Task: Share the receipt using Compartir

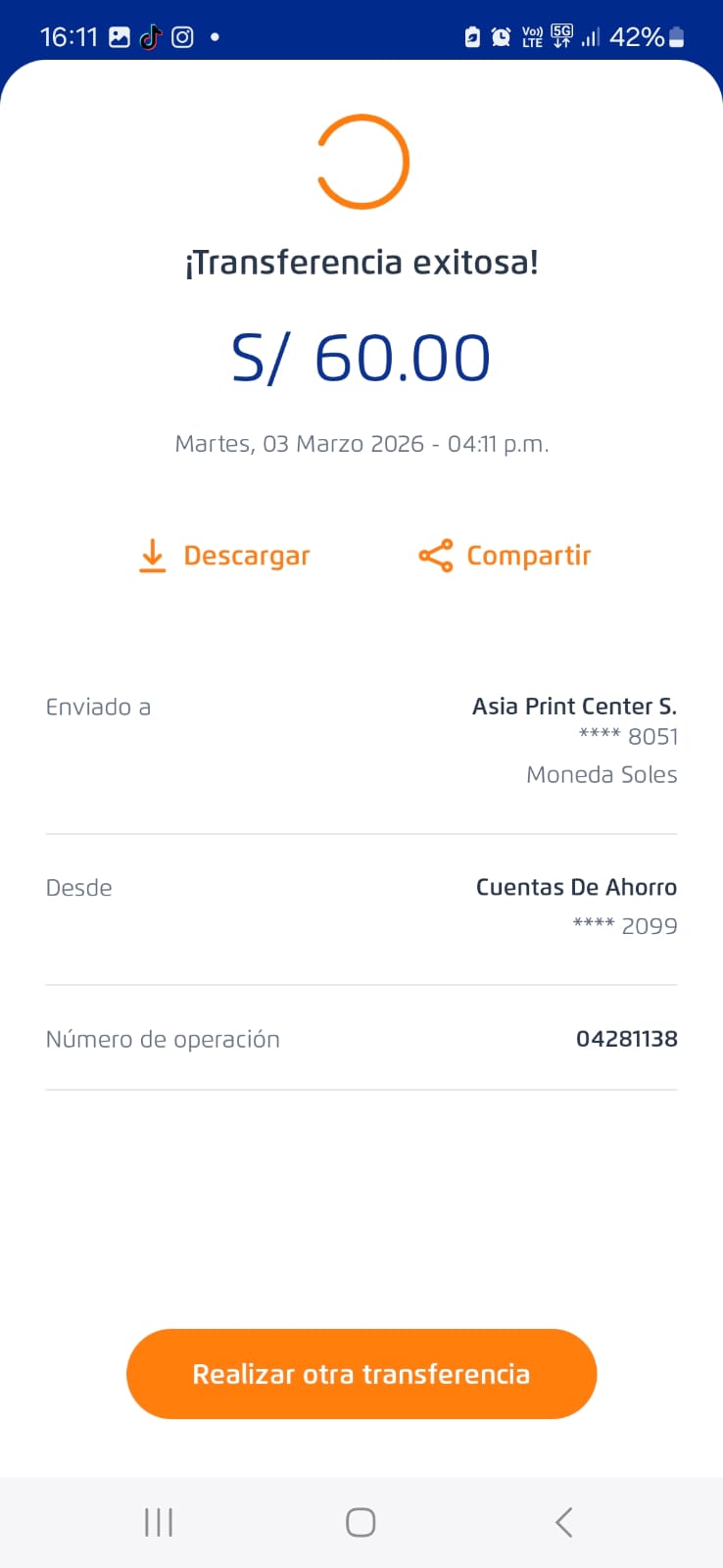Action: (505, 556)
